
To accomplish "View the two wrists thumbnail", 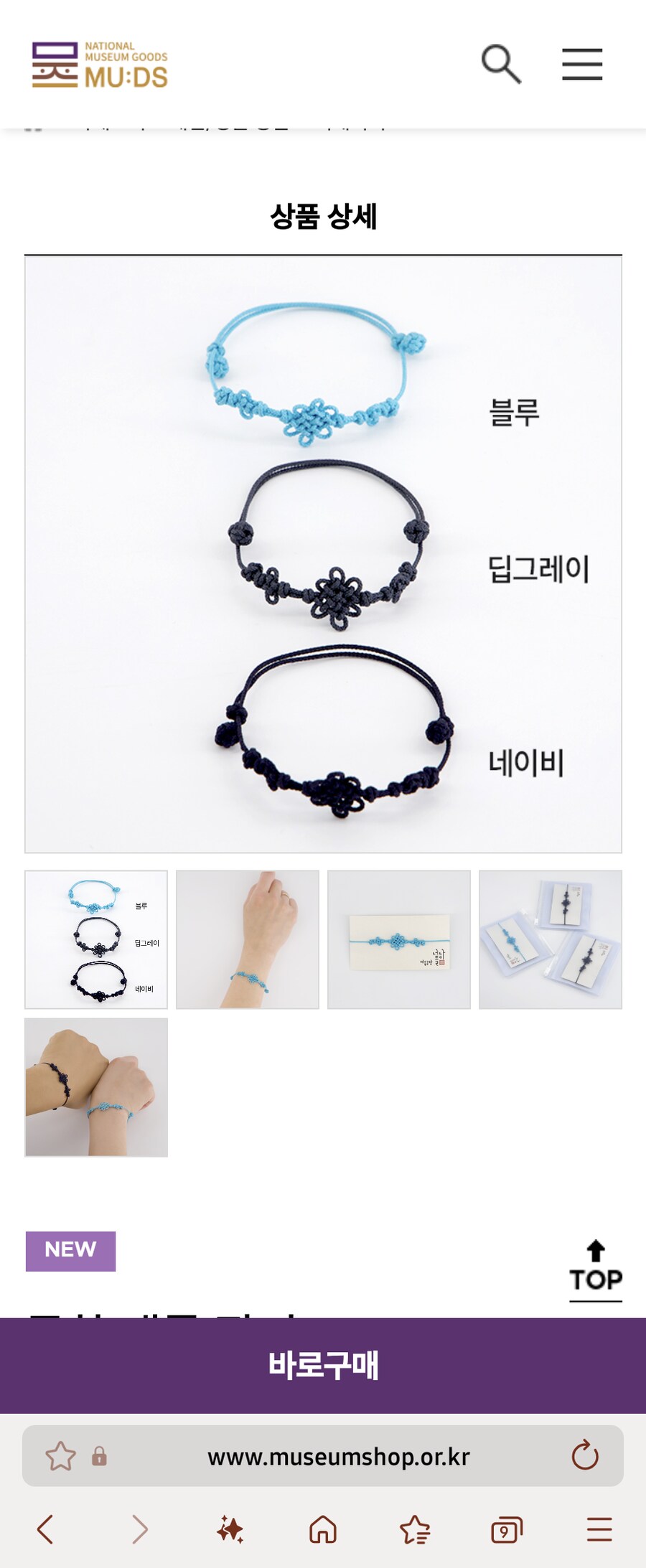I will (96, 1087).
